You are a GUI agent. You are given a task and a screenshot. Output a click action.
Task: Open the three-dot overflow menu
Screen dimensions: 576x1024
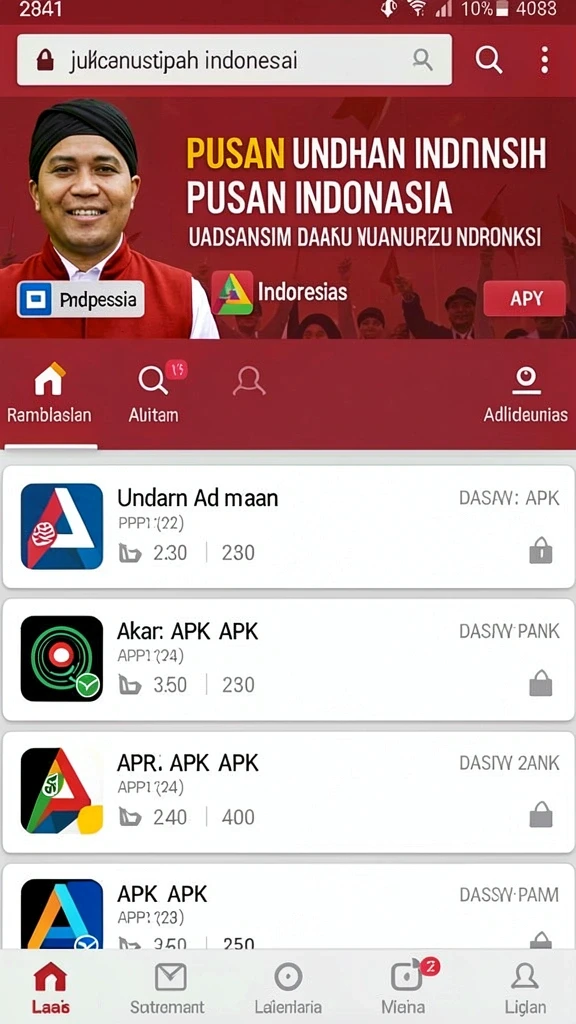pos(545,60)
